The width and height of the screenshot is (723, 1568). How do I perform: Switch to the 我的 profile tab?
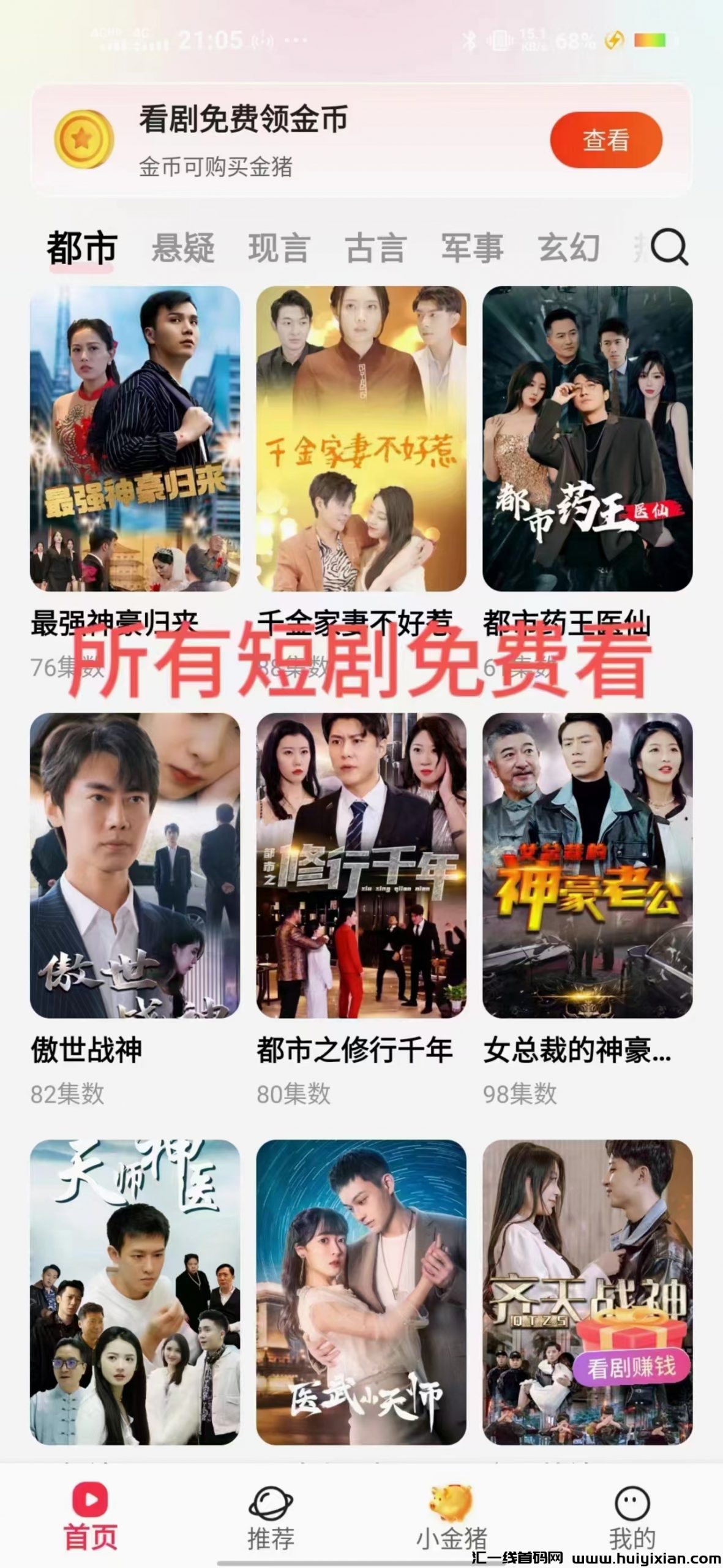point(632,1519)
